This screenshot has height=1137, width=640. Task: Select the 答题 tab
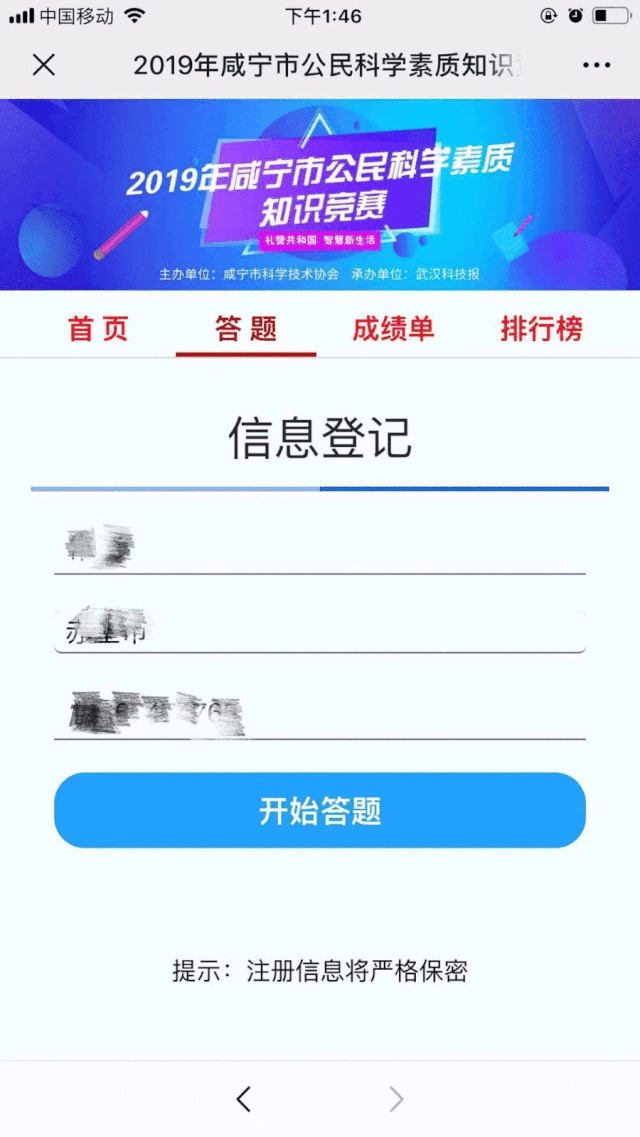tap(246, 329)
